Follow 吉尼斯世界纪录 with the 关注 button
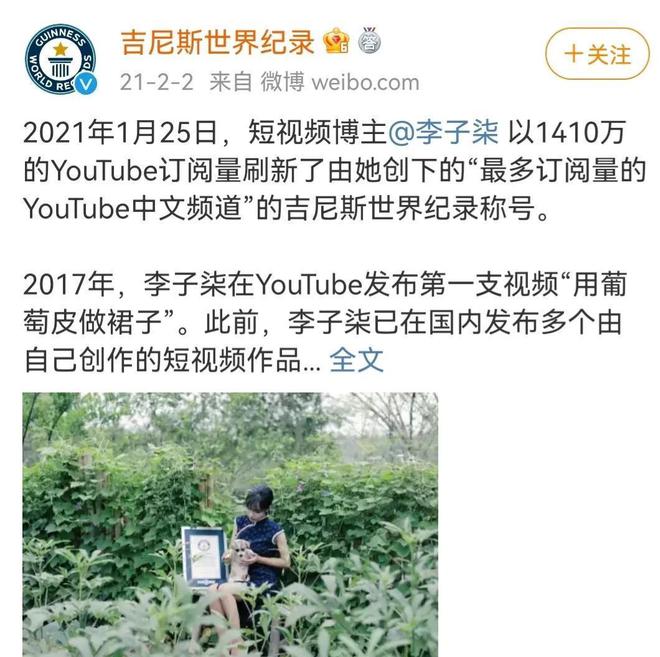This screenshot has width=660, height=657. point(597,55)
